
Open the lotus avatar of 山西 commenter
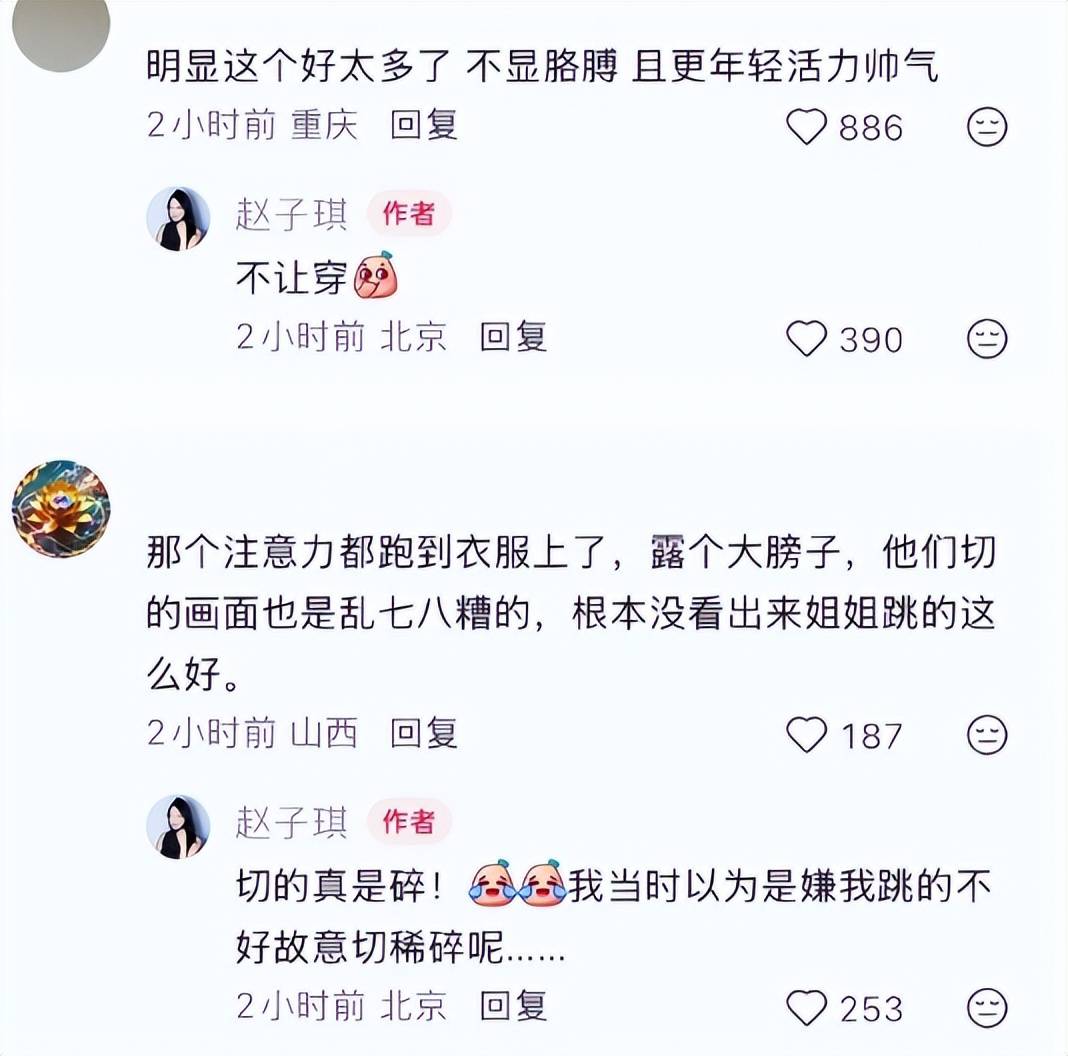(x=61, y=508)
